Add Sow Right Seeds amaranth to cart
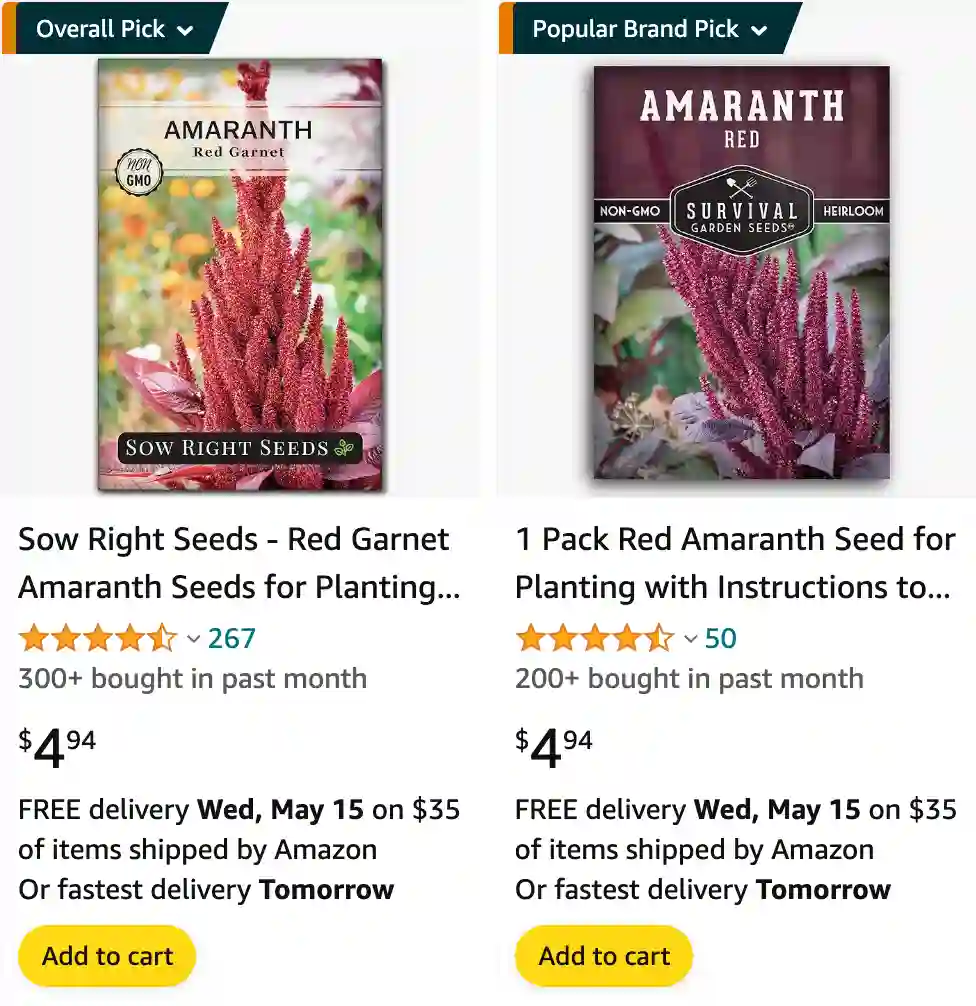976x1006 pixels. click(108, 956)
